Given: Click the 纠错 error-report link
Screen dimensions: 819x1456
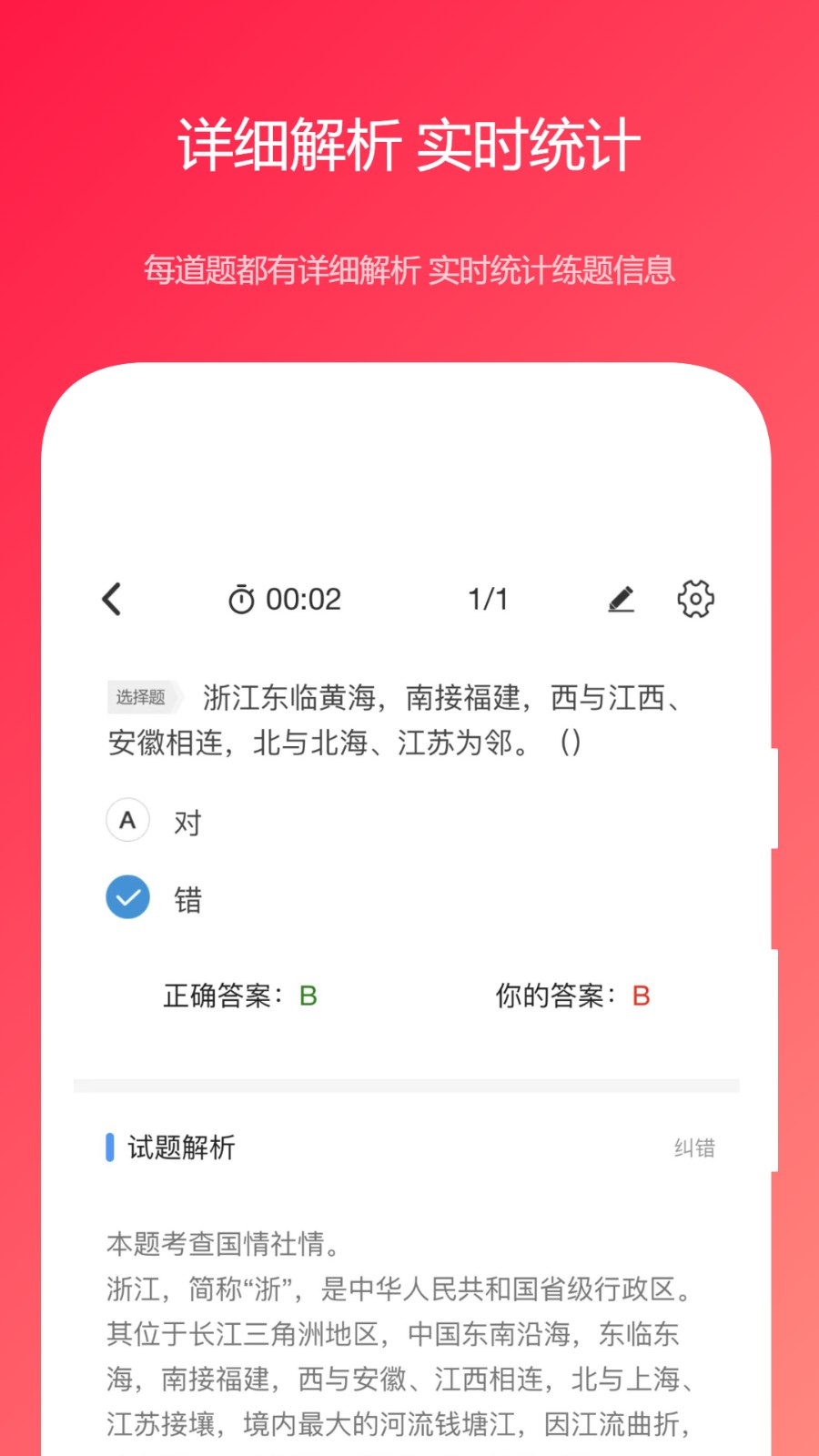Looking at the screenshot, I should (x=695, y=1148).
